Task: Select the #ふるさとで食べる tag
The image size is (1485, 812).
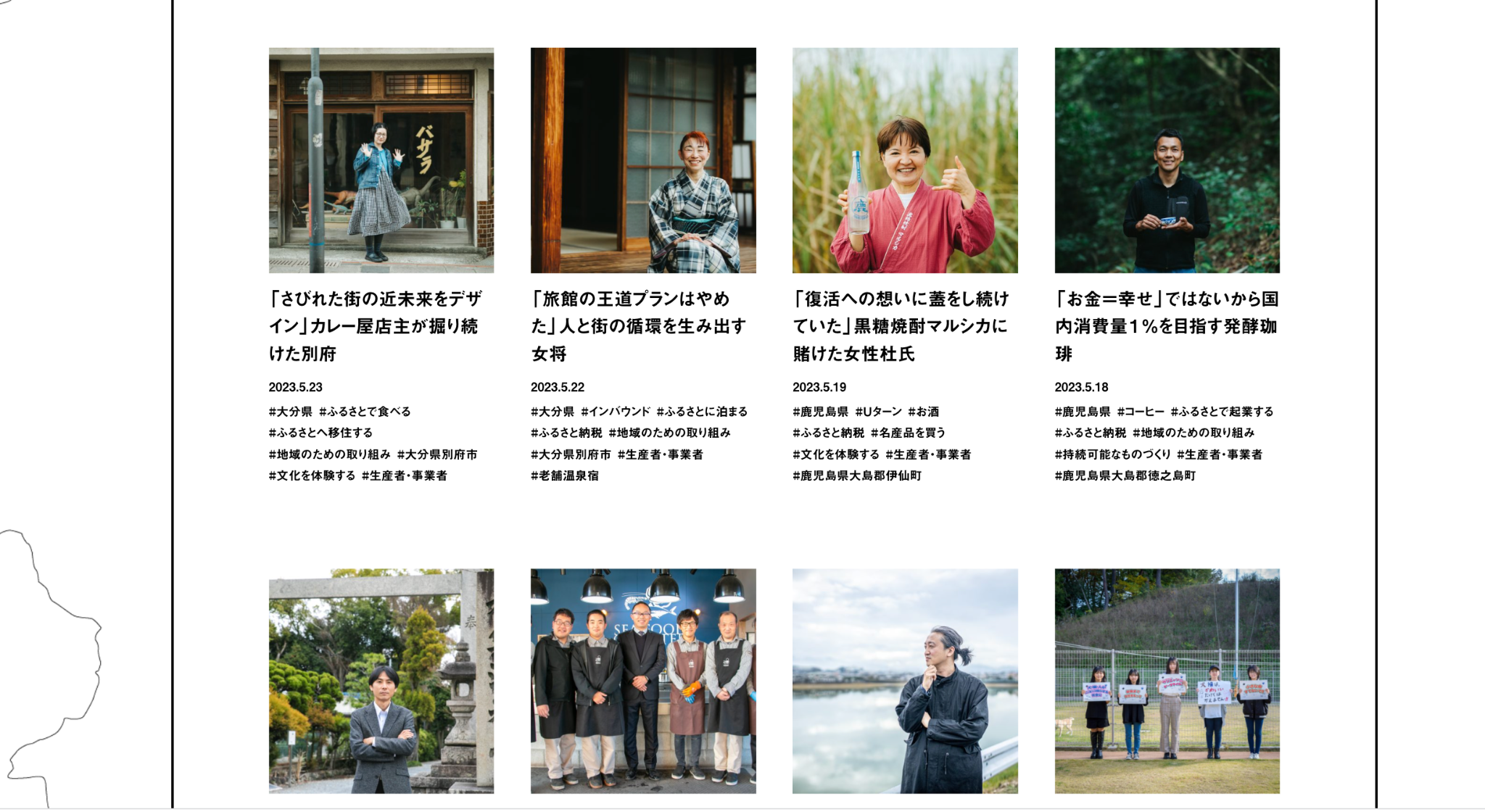Action: (365, 412)
